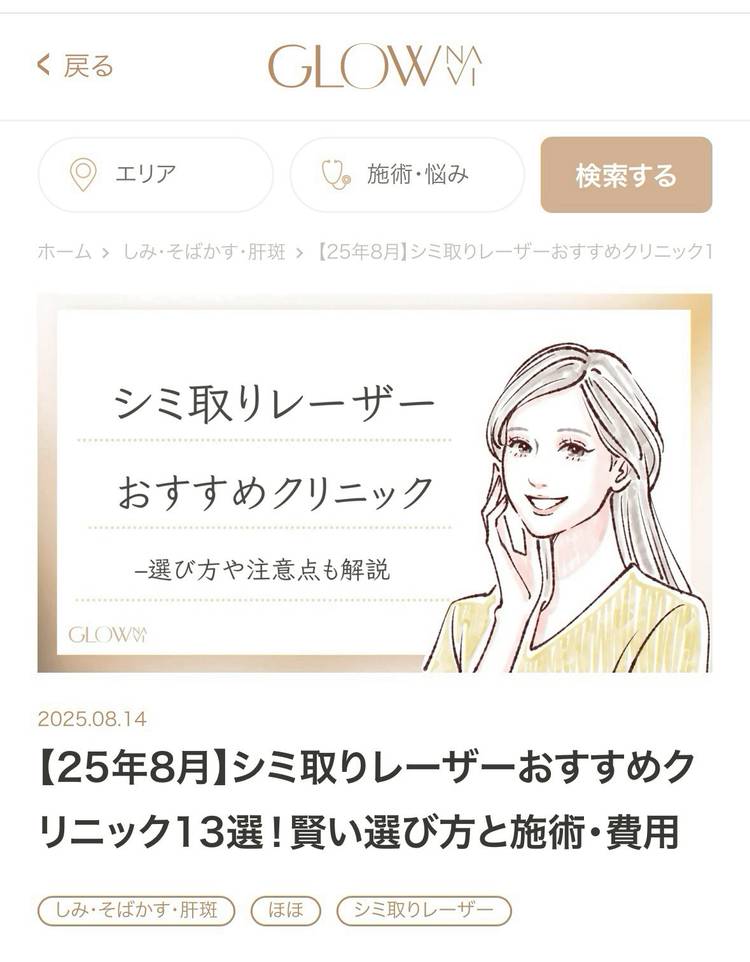Open the 施術・悩み selector
750x962 pixels.
pyautogui.click(x=407, y=175)
